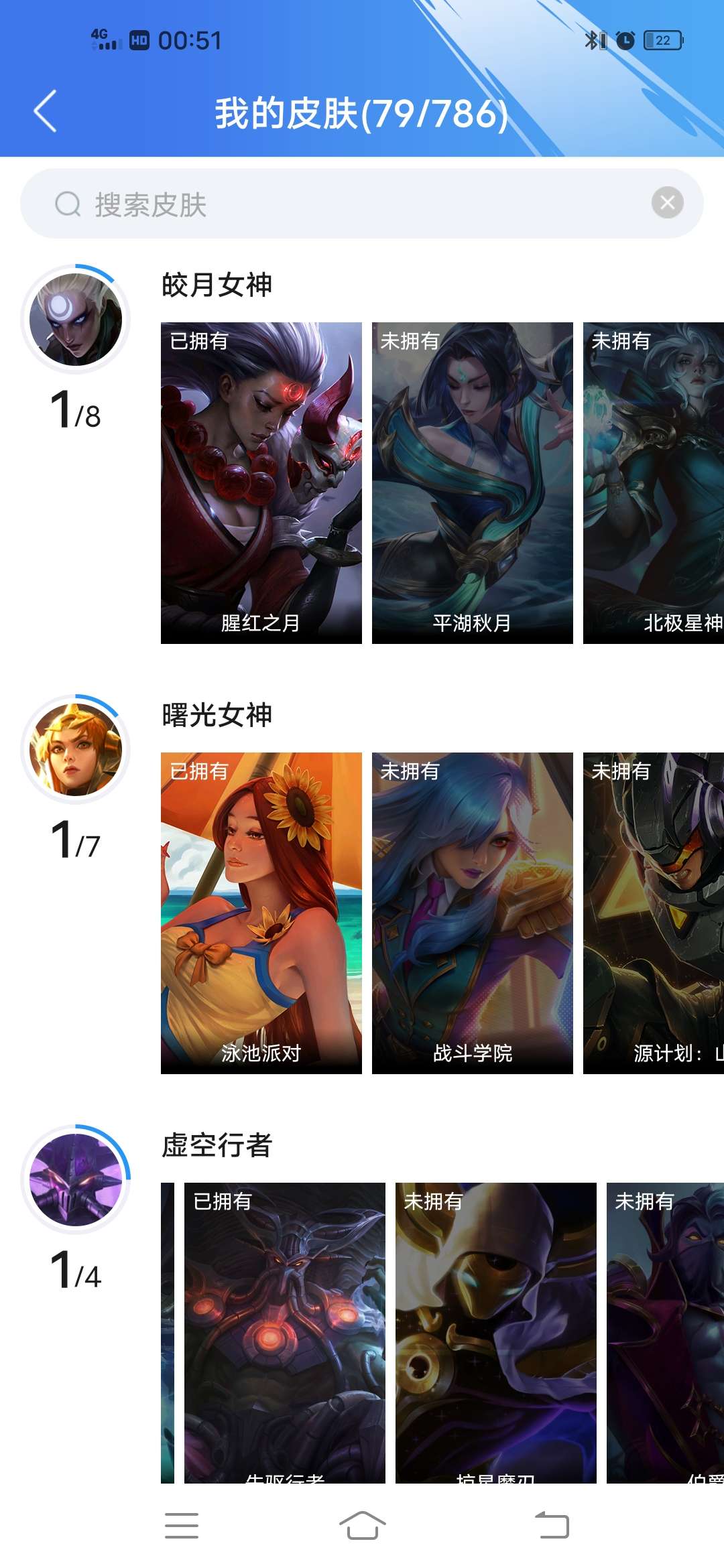This screenshot has height=1568, width=724.
Task: Open the 腥红之月 skin card
Action: [x=261, y=483]
